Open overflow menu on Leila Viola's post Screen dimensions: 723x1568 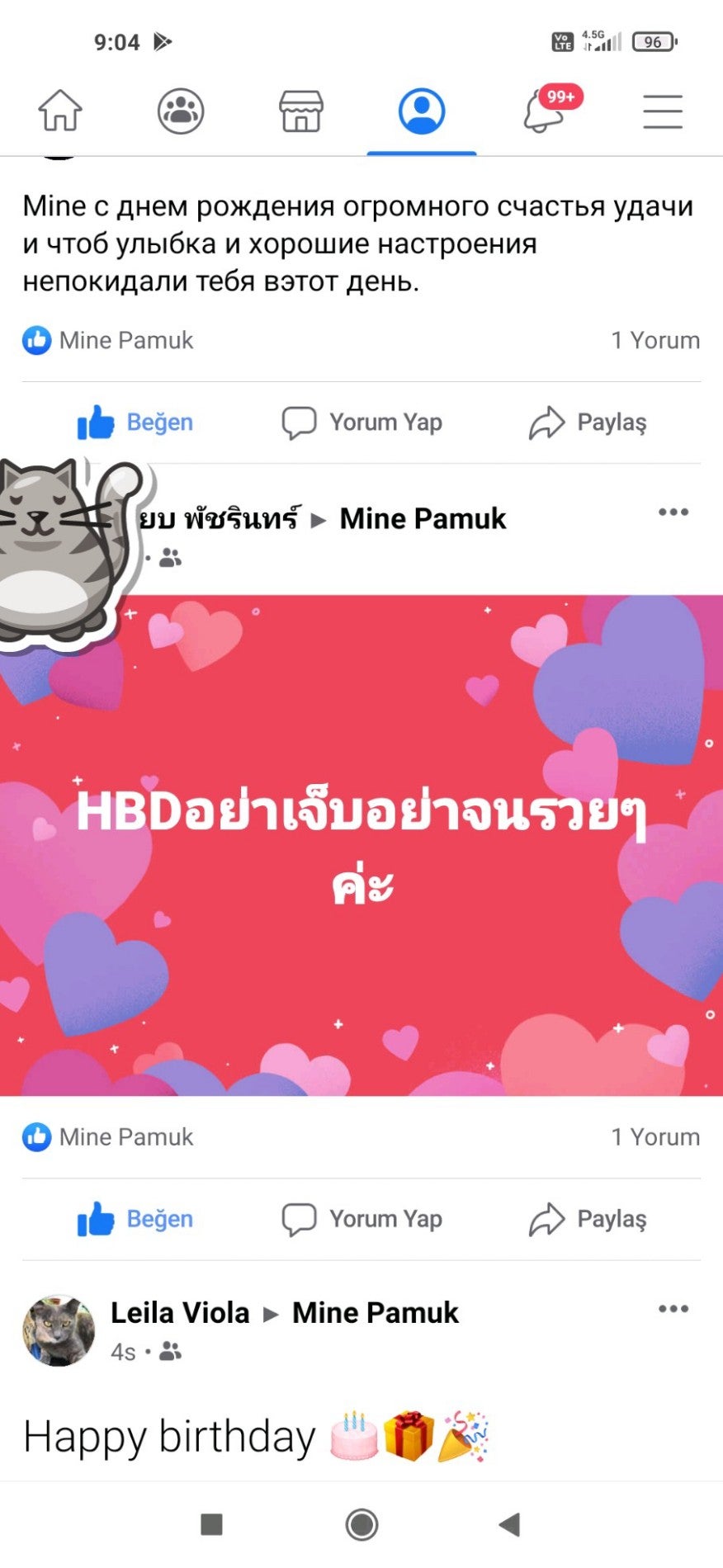[673, 1308]
